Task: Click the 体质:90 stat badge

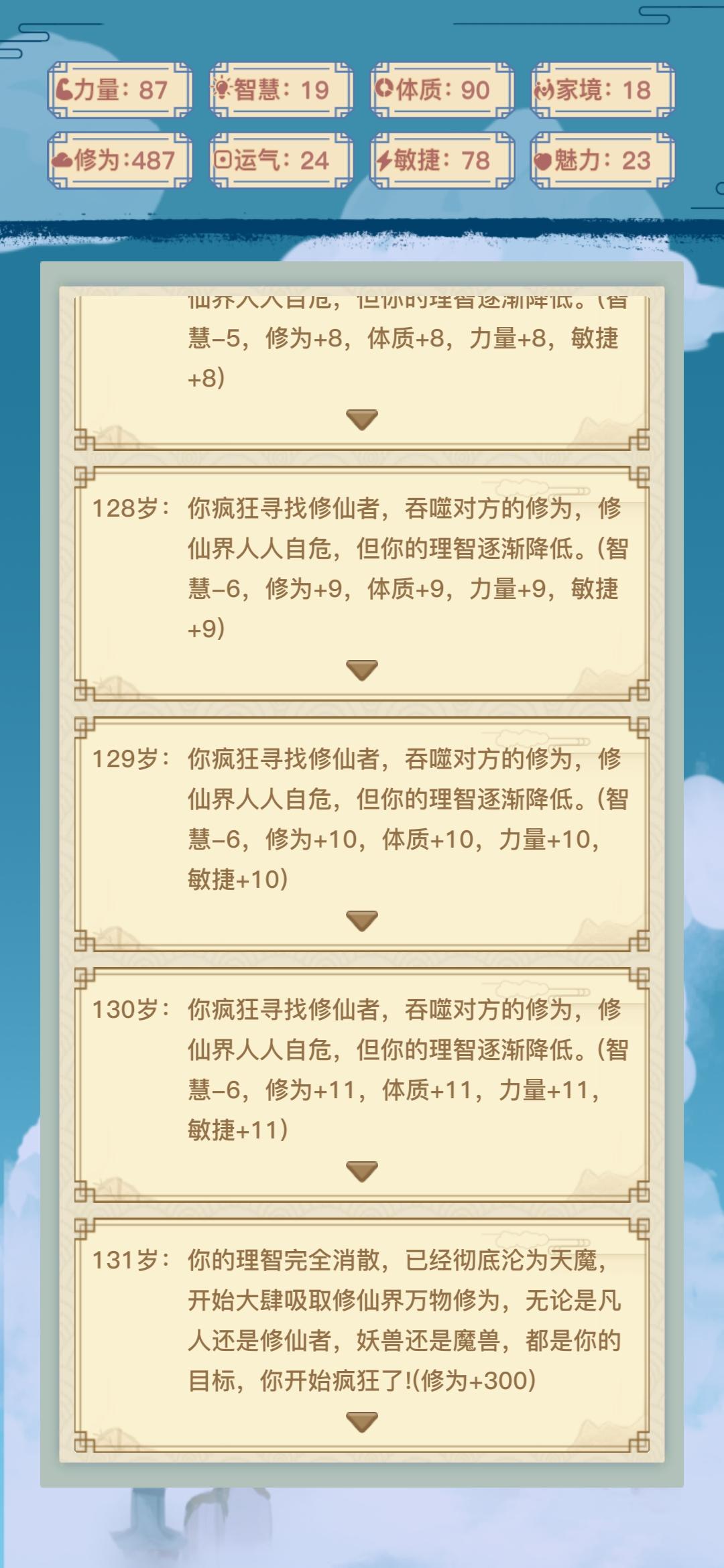Action: click(439, 90)
